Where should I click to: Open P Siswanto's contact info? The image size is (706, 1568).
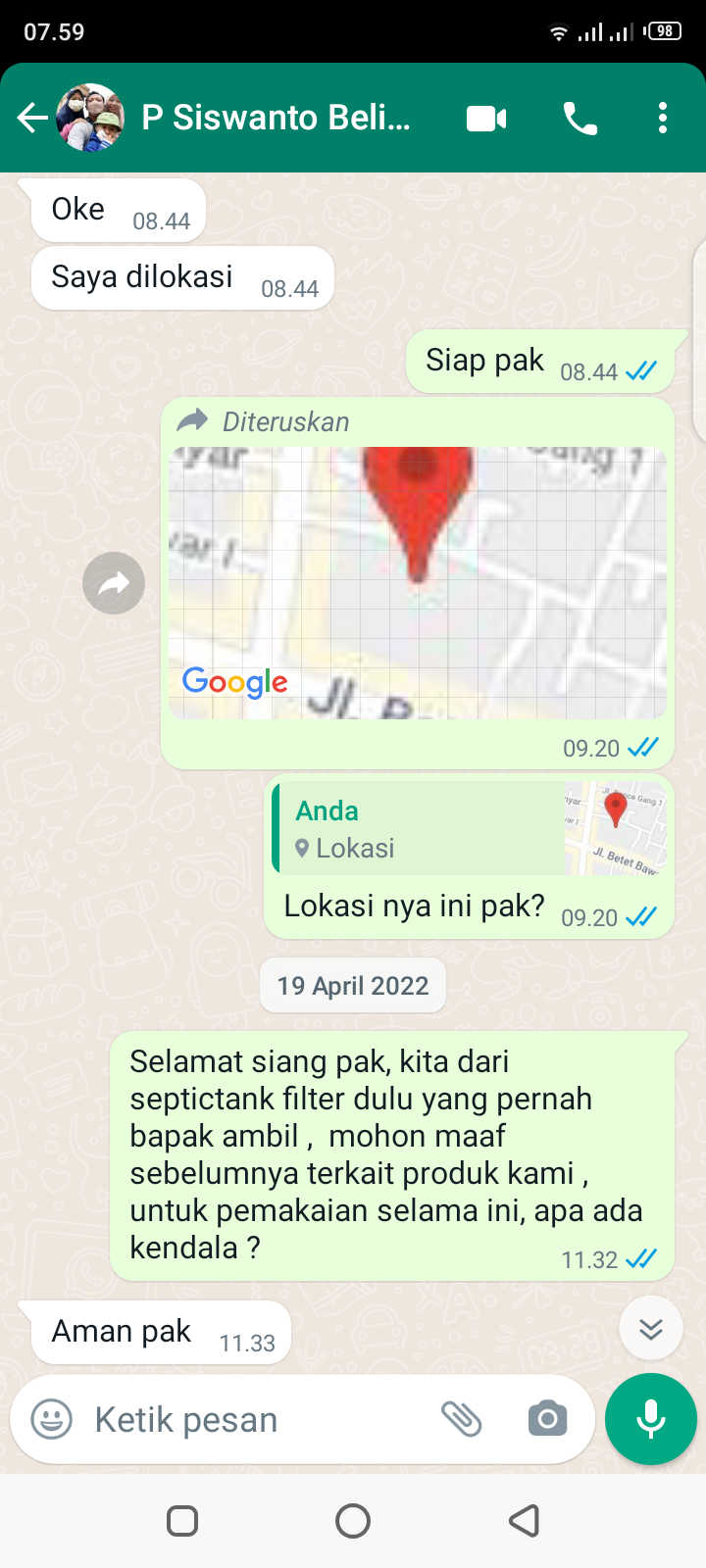[275, 119]
